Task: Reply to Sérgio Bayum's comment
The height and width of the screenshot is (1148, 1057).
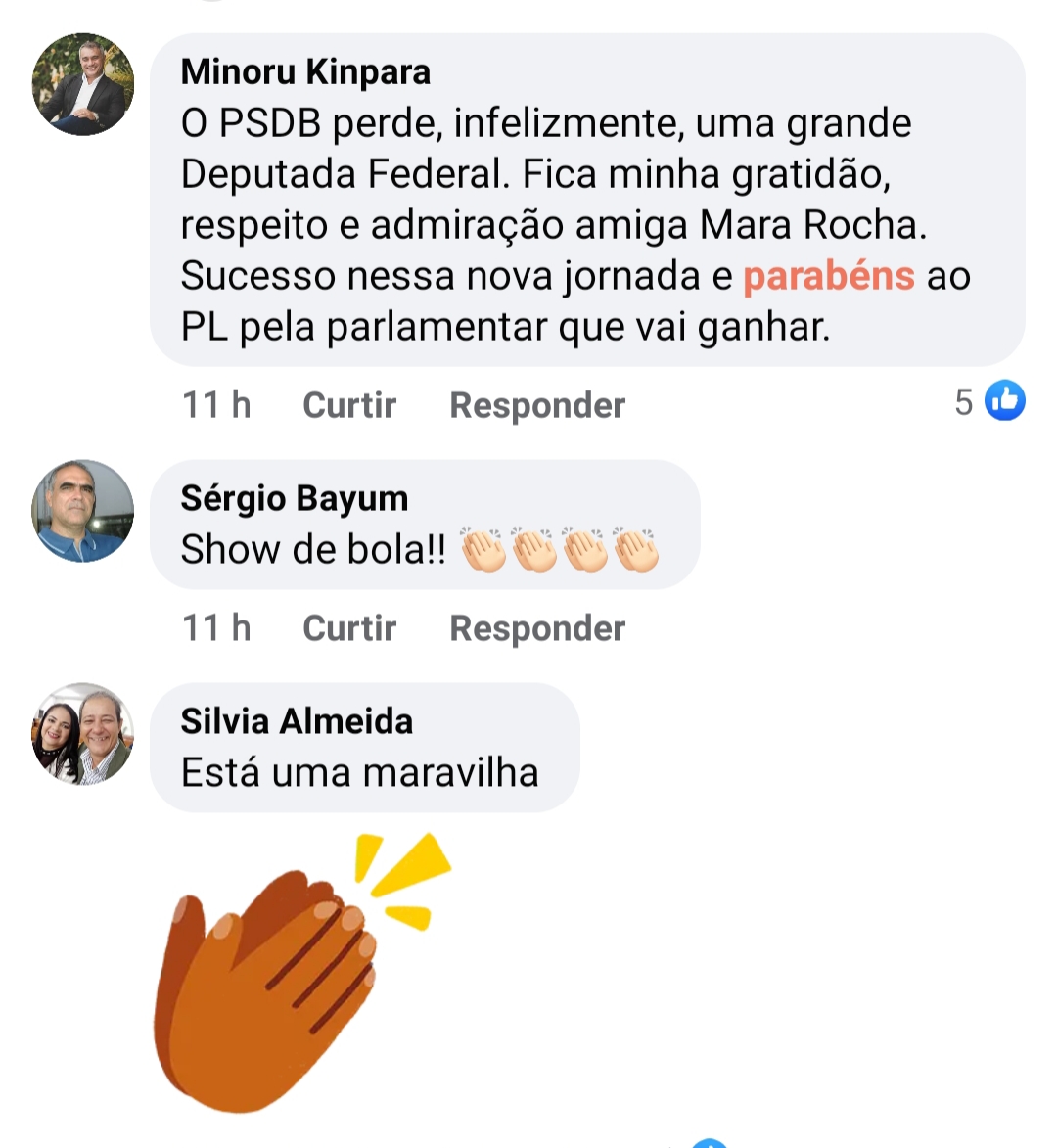Action: pos(536,627)
